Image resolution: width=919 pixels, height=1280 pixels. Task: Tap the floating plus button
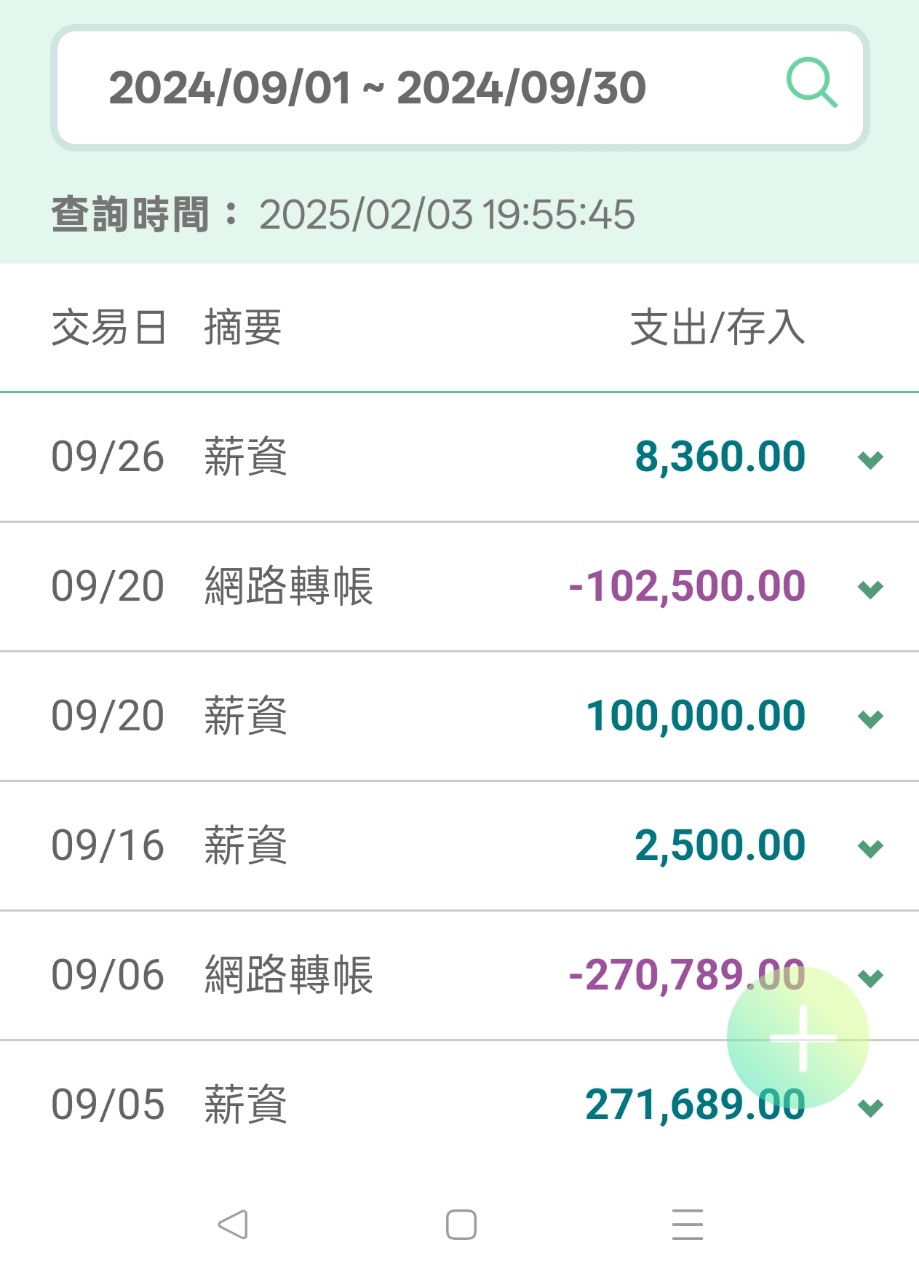point(799,1038)
